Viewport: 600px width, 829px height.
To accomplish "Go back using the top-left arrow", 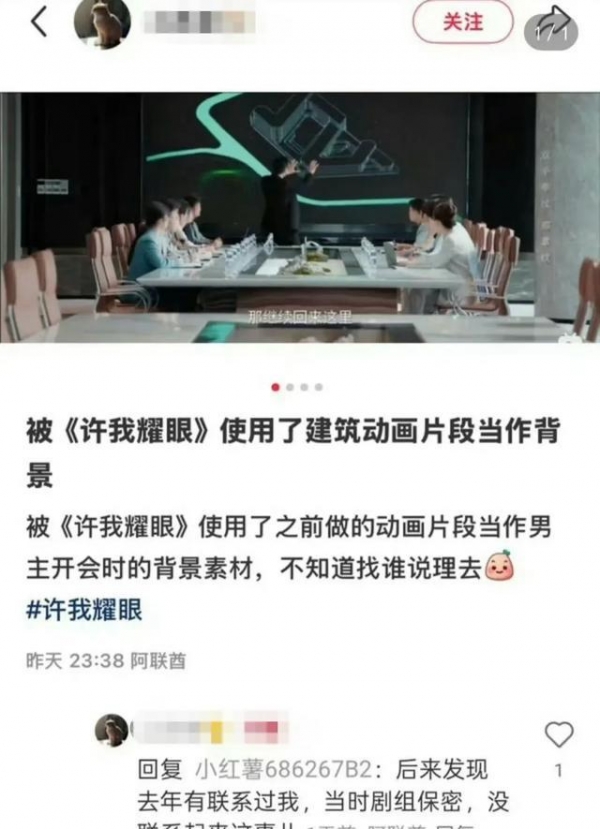I will tap(38, 22).
